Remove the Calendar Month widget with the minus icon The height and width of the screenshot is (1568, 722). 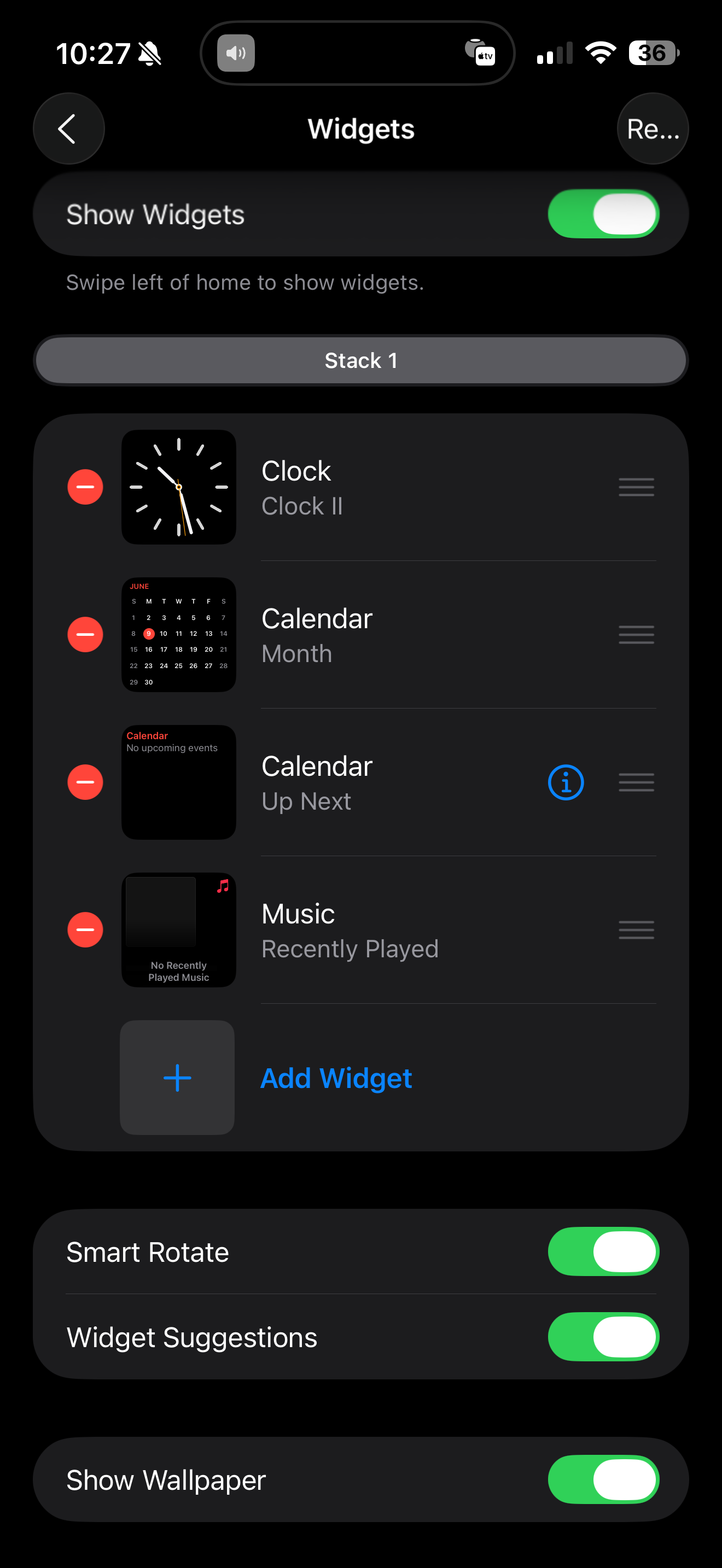click(x=85, y=634)
